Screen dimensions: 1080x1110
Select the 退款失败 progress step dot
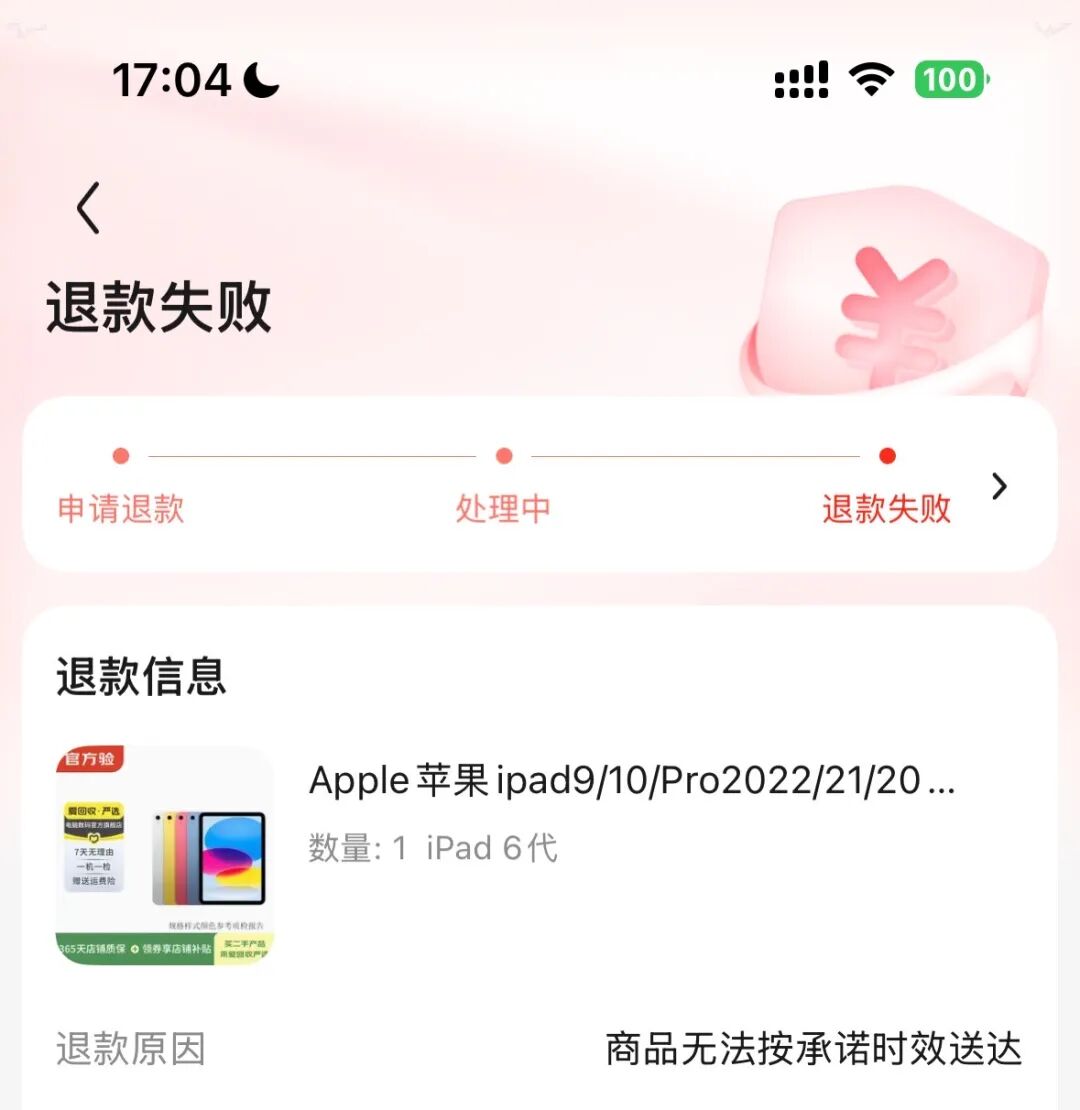(x=886, y=456)
